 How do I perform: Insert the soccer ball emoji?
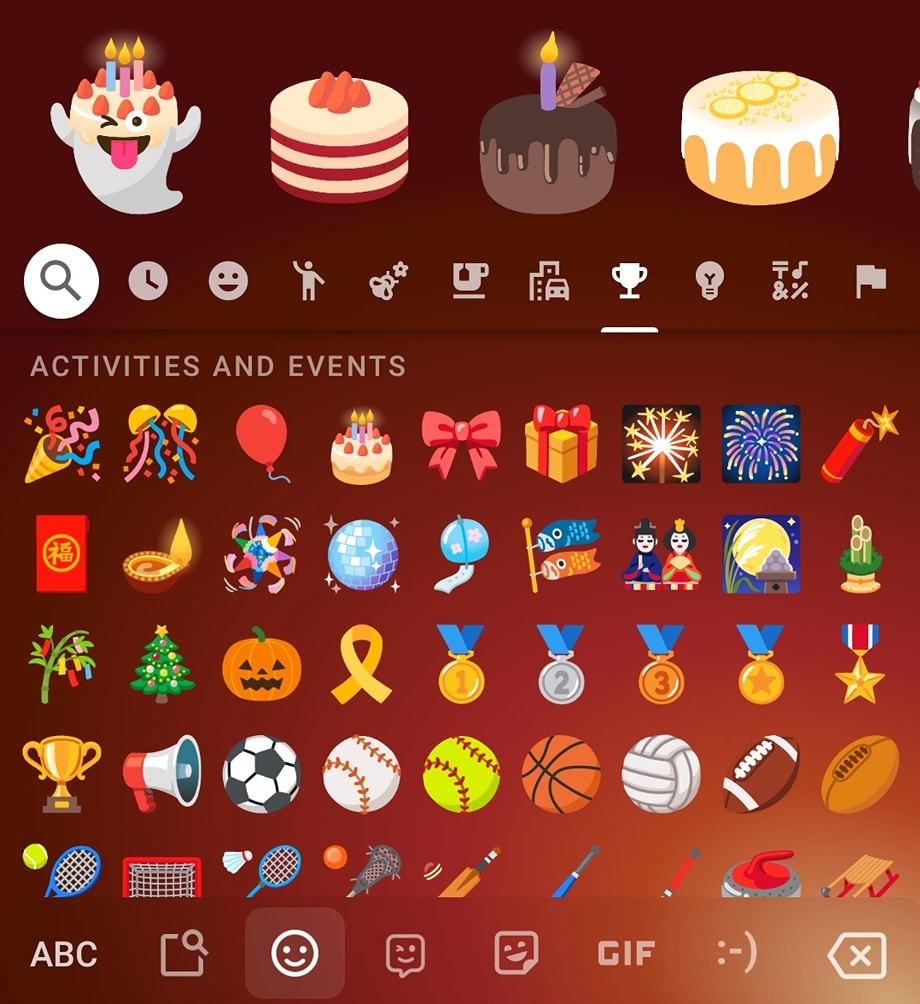coord(261,773)
